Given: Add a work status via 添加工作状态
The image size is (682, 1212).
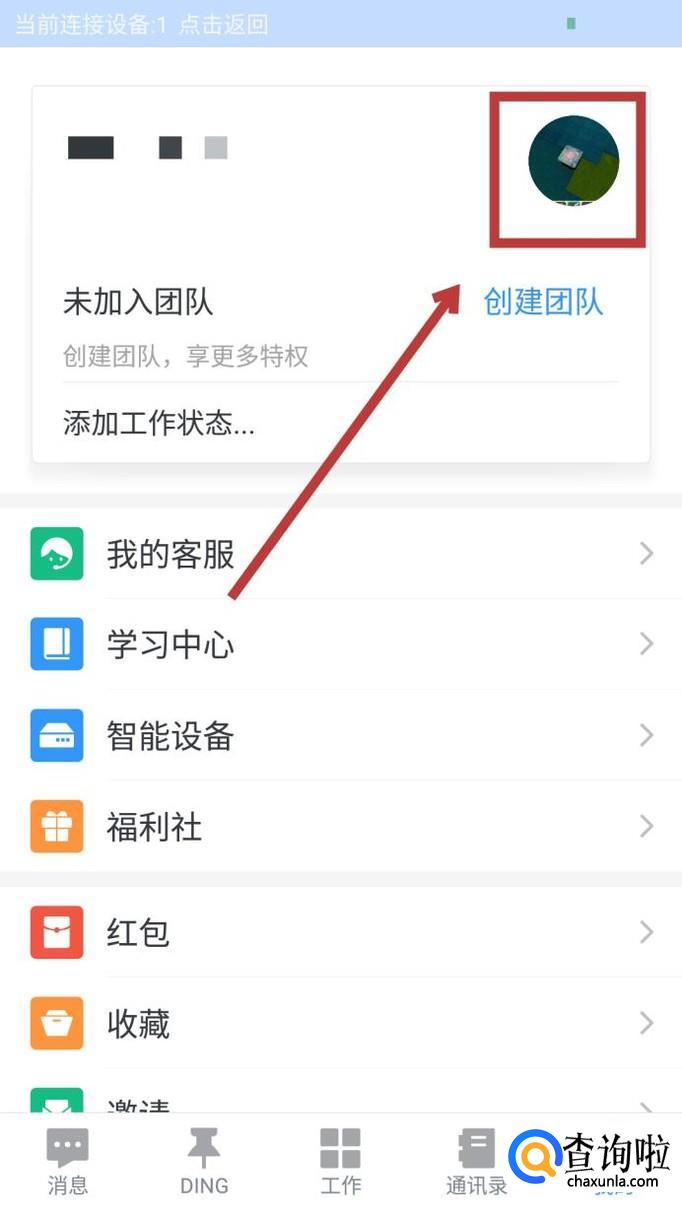Looking at the screenshot, I should click(x=159, y=423).
